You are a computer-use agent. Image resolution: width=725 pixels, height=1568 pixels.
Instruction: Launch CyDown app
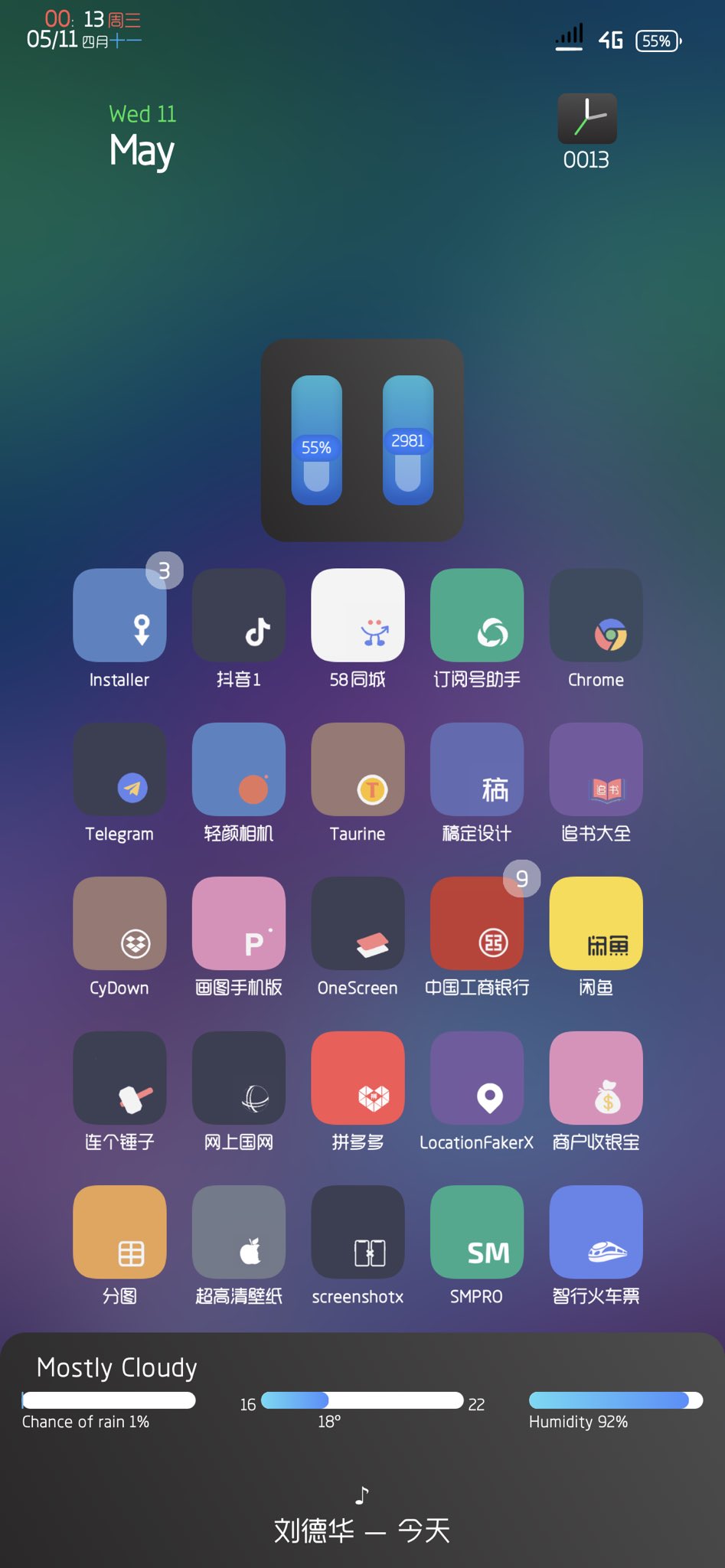tap(119, 923)
